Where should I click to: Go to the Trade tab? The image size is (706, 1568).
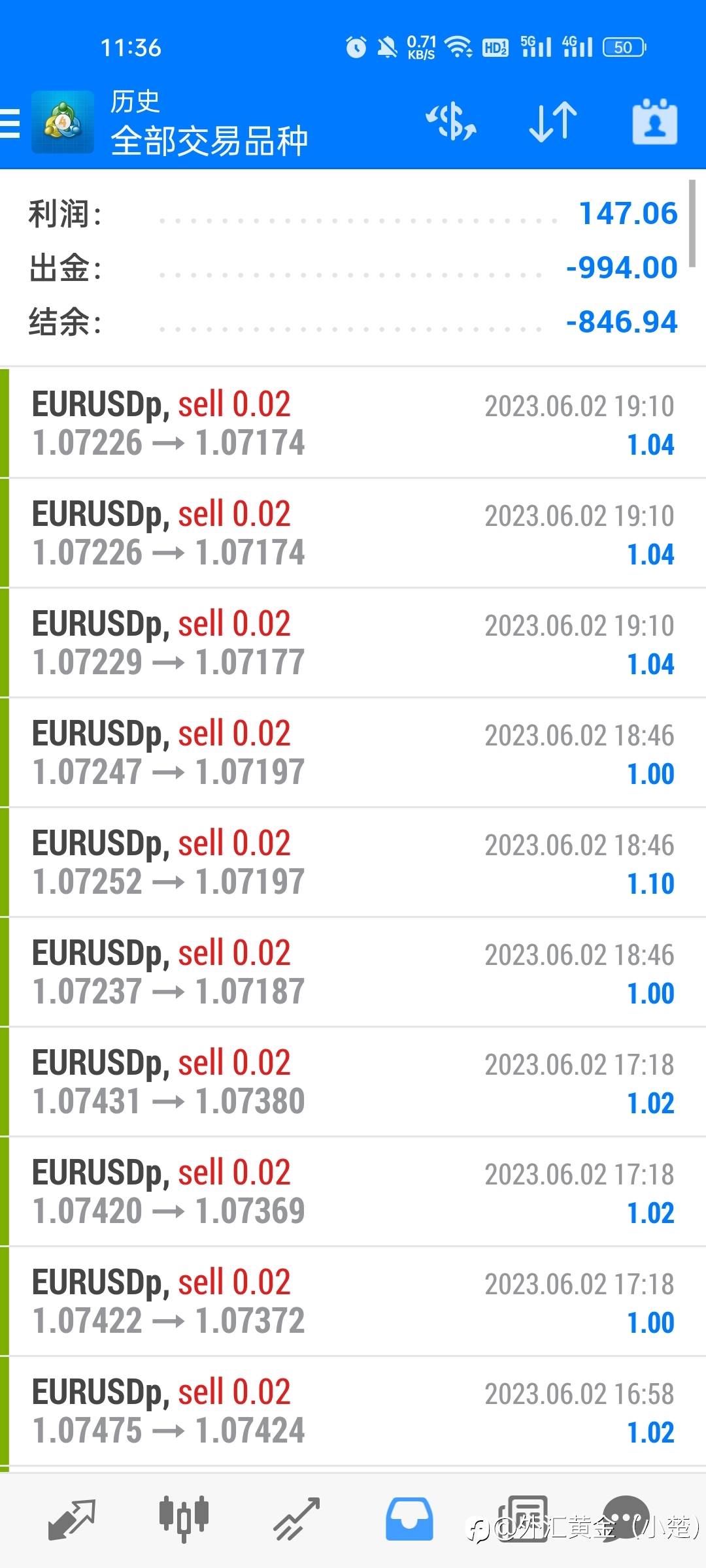(296, 1518)
